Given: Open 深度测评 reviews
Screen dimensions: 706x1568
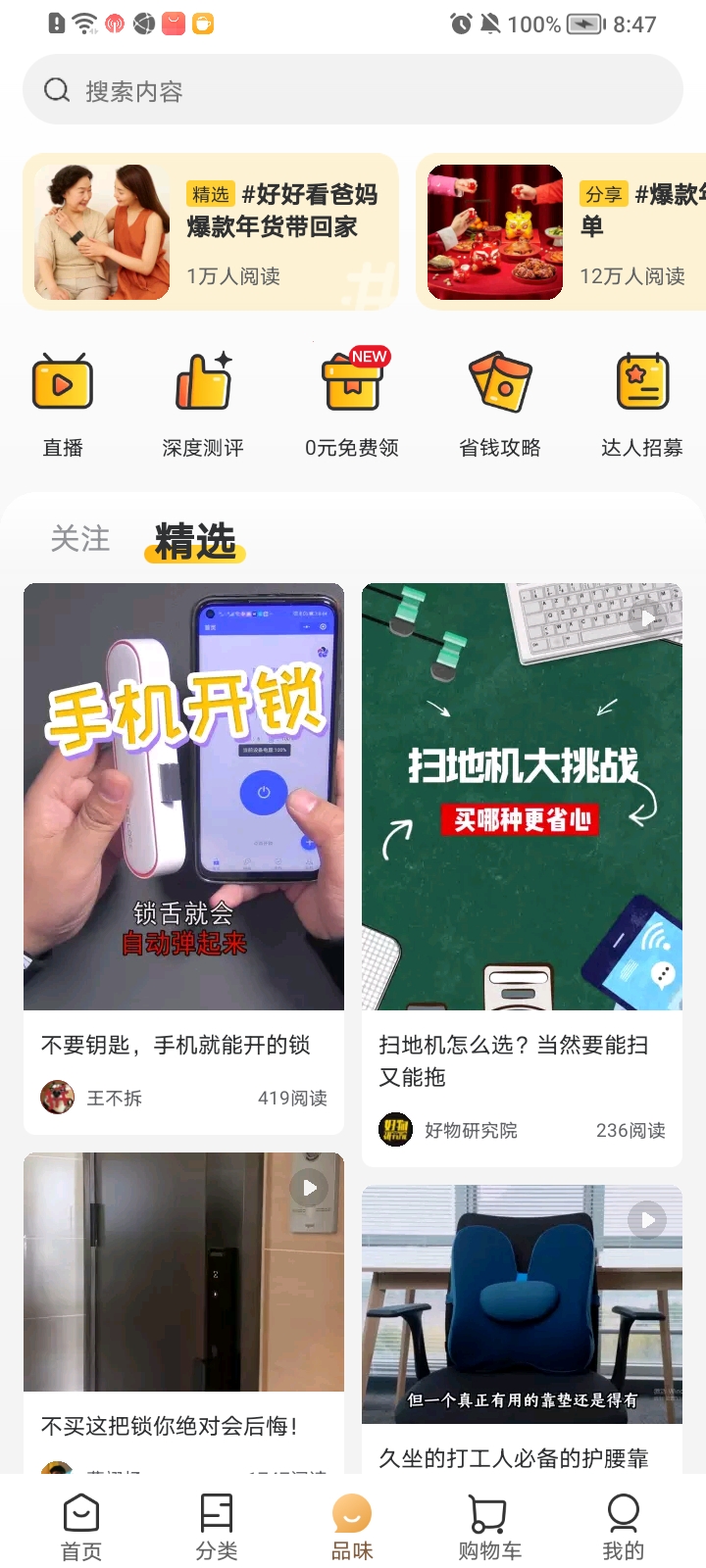Looking at the screenshot, I should [203, 406].
